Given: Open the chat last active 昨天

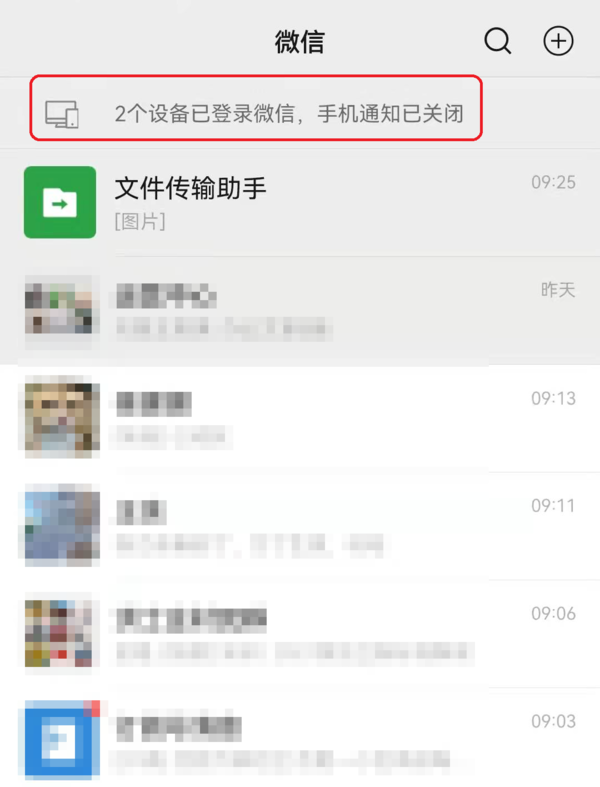Looking at the screenshot, I should point(300,309).
